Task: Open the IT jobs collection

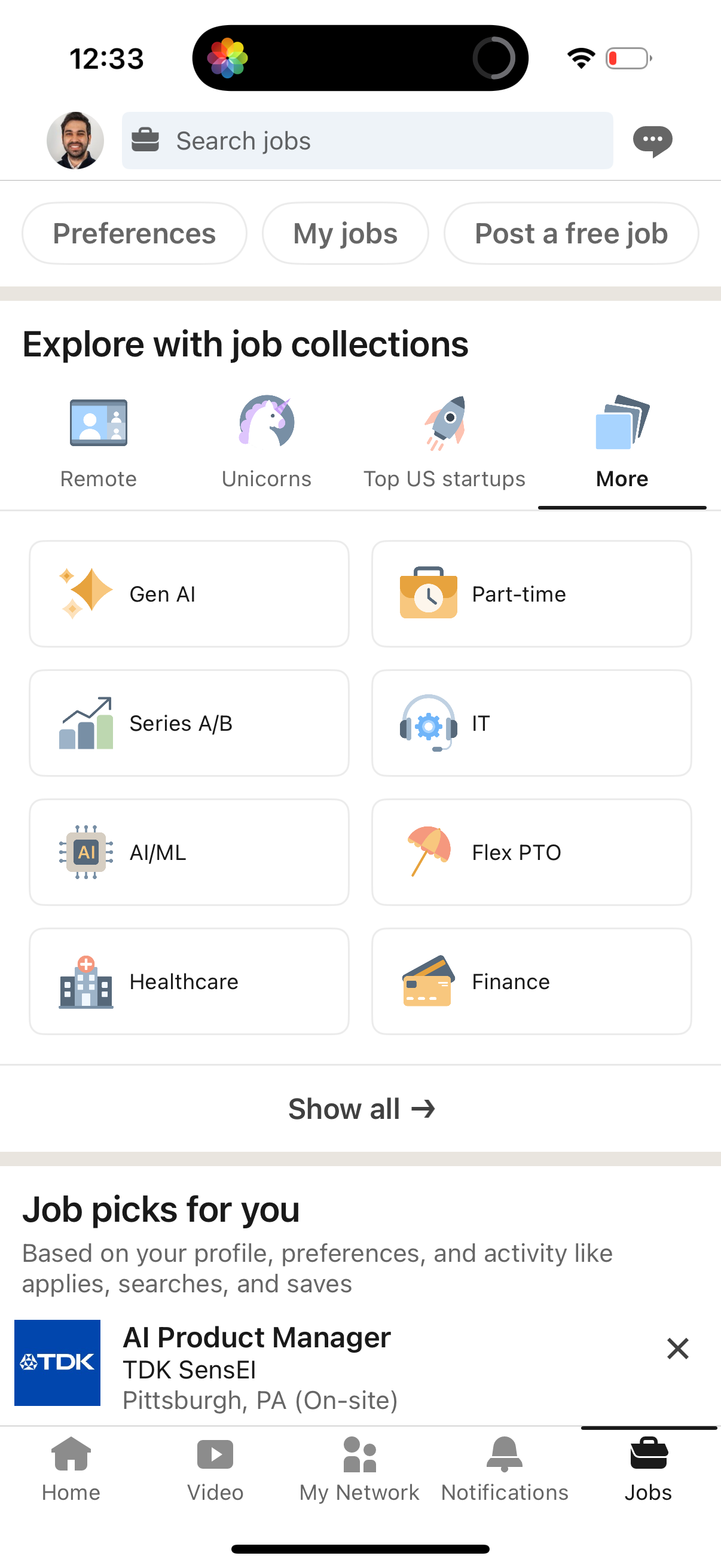Action: pyautogui.click(x=530, y=723)
